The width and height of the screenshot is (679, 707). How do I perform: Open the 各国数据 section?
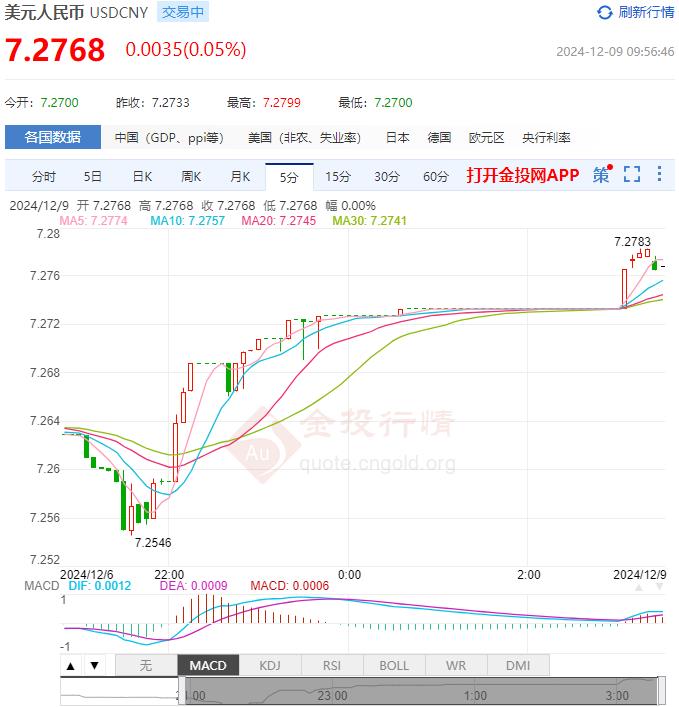coord(52,137)
